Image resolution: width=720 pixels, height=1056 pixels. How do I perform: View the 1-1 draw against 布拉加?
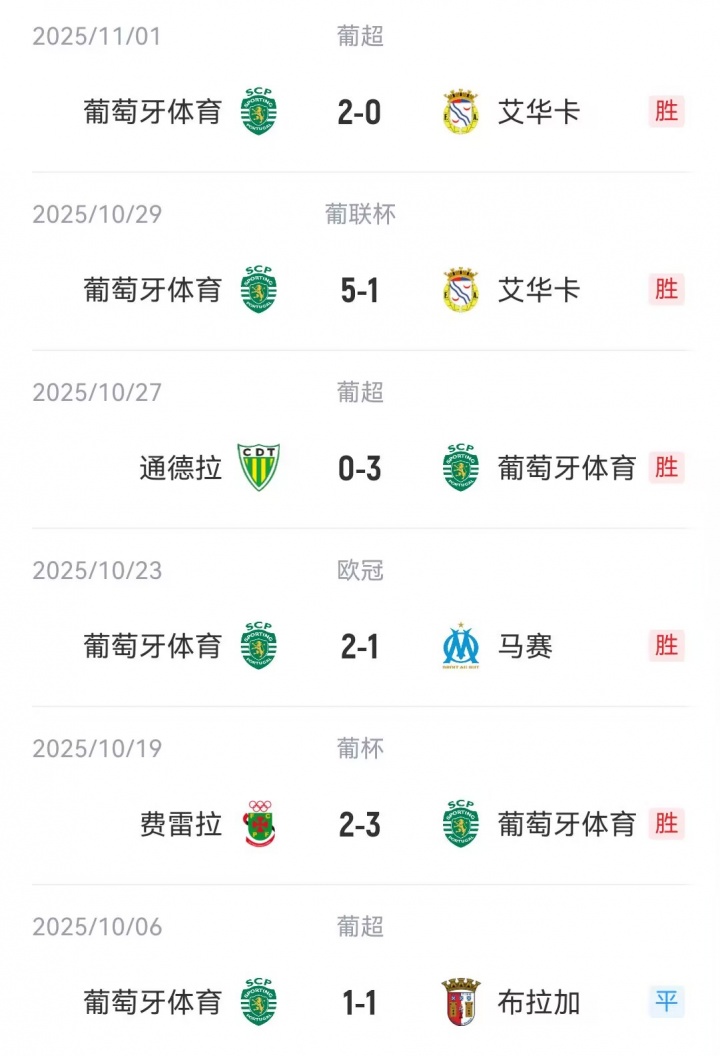360,1002
